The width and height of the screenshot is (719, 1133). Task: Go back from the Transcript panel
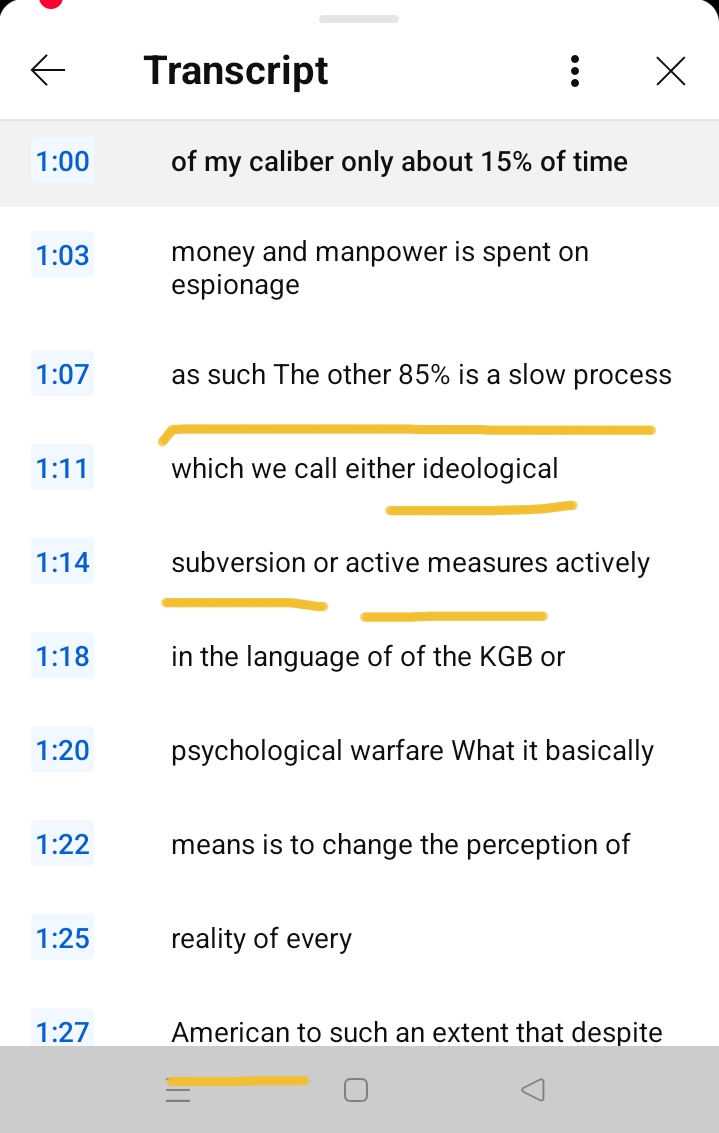tap(48, 71)
